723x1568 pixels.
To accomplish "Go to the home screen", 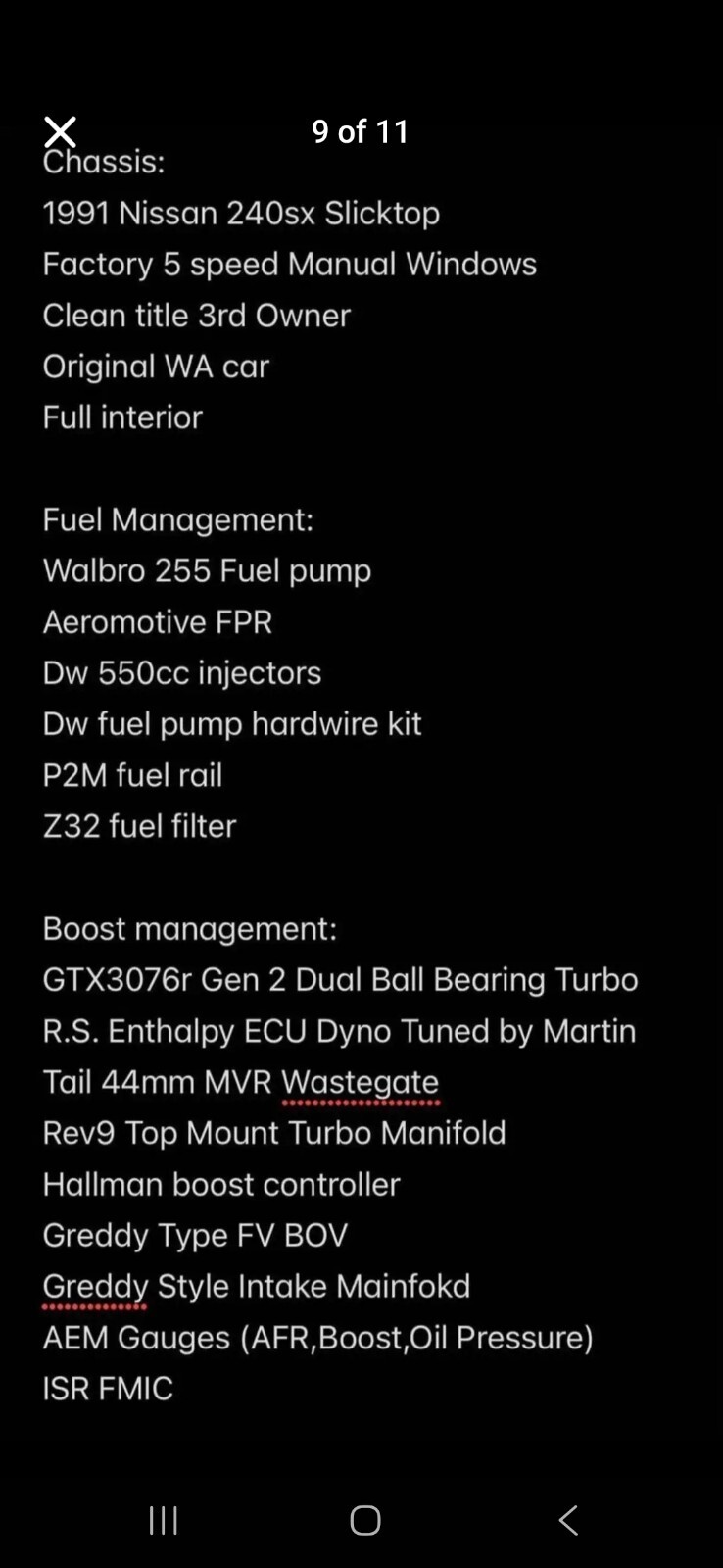I will (x=365, y=1520).
